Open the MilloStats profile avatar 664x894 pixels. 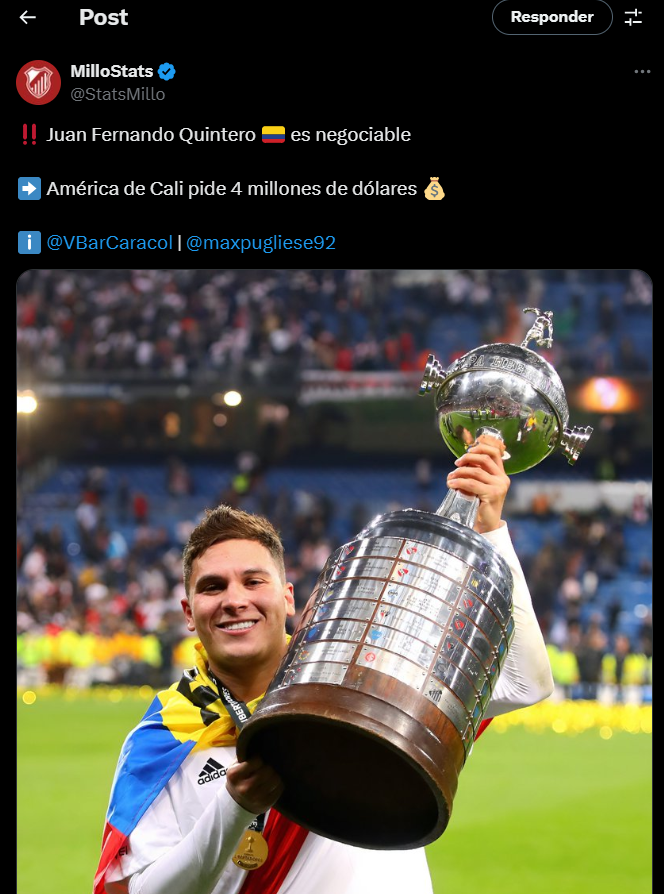[38, 82]
